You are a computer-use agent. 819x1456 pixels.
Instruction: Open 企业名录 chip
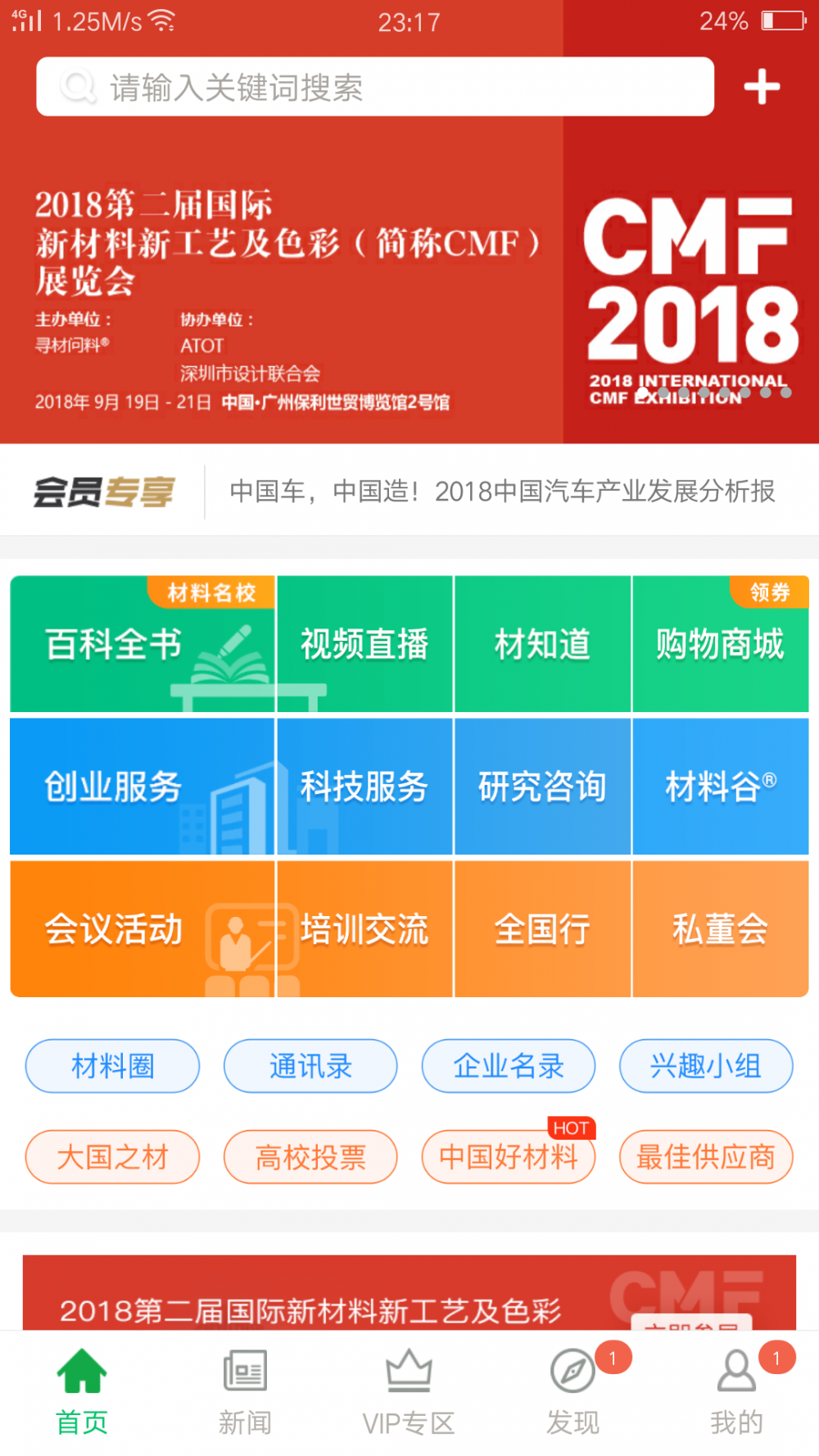(x=509, y=1066)
